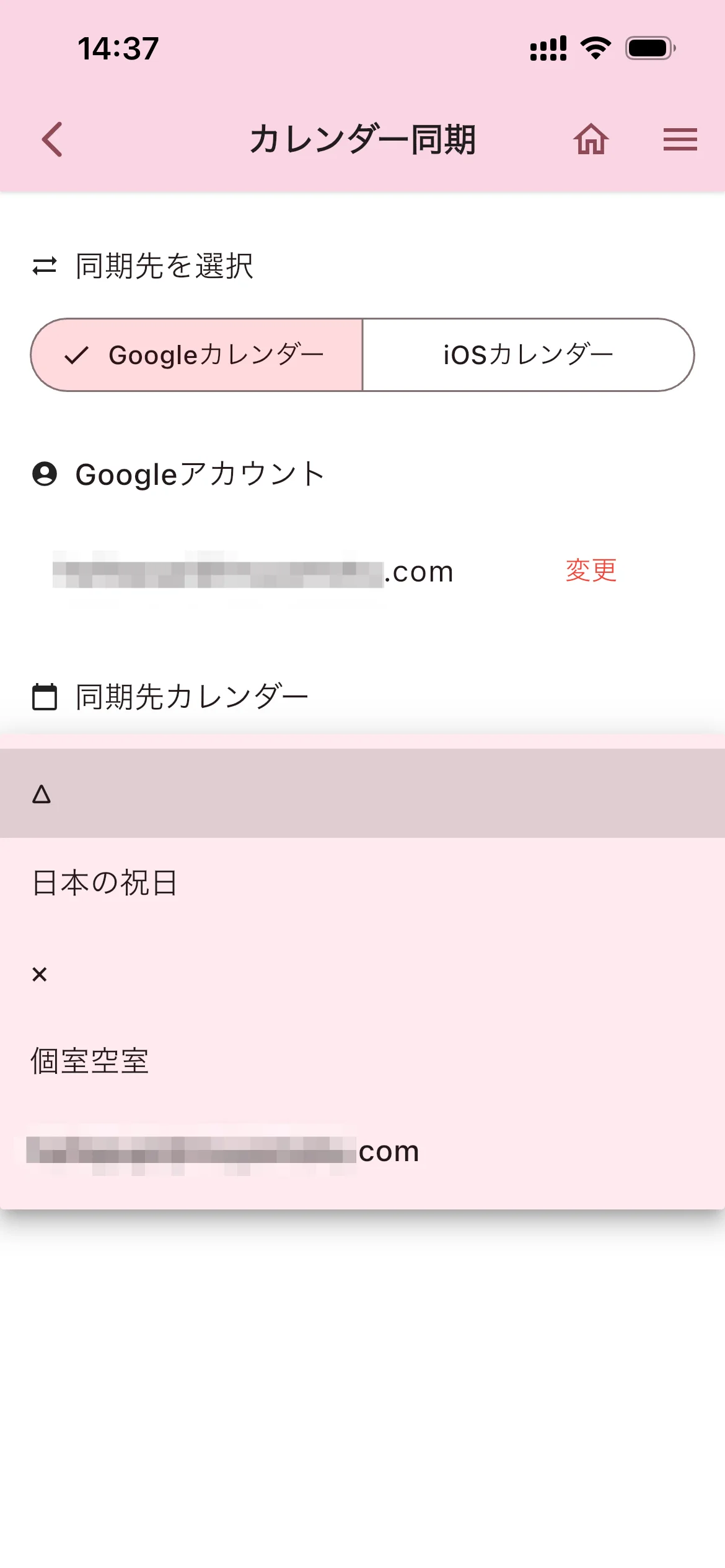This screenshot has width=725, height=1568.
Task: Select the email address calendar option
Action: tap(362, 1151)
